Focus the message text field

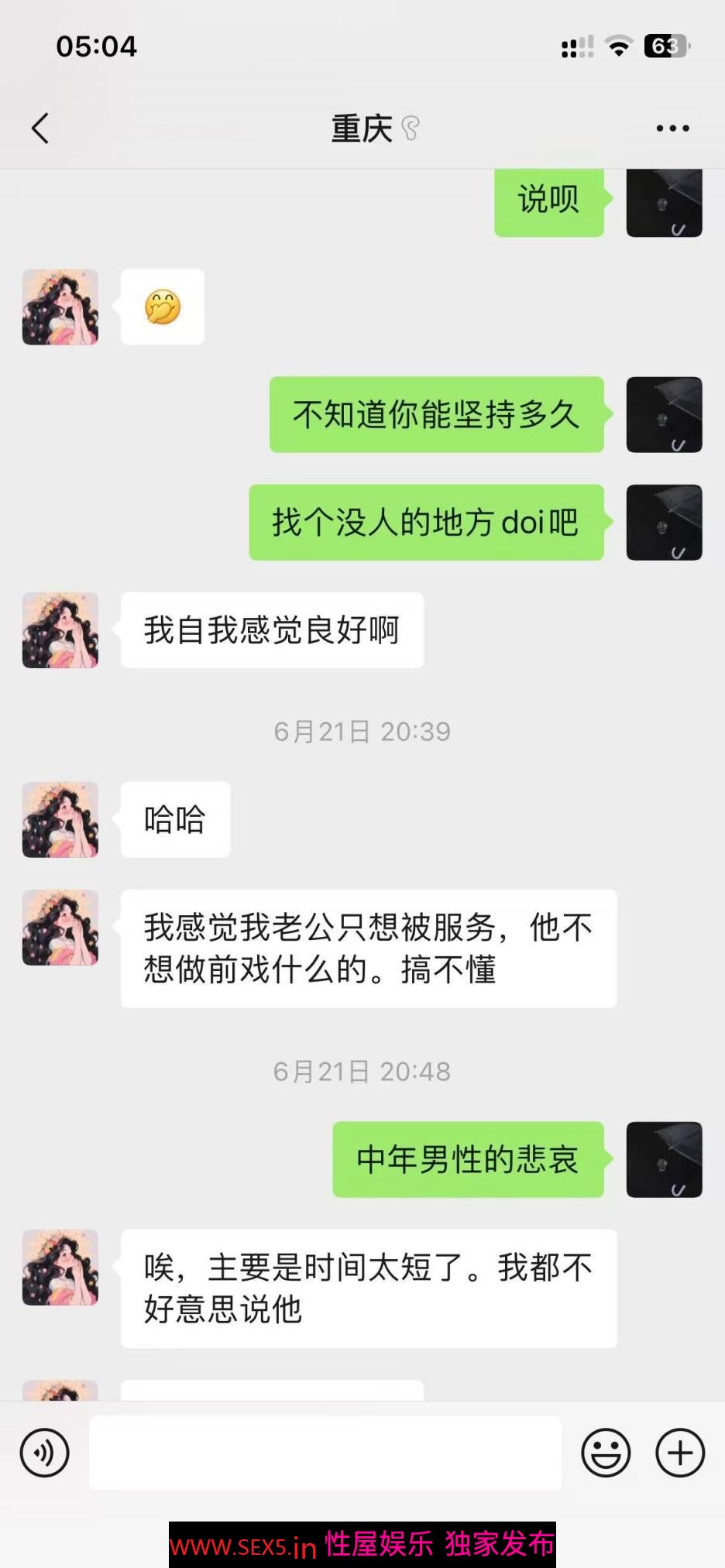(325, 1453)
